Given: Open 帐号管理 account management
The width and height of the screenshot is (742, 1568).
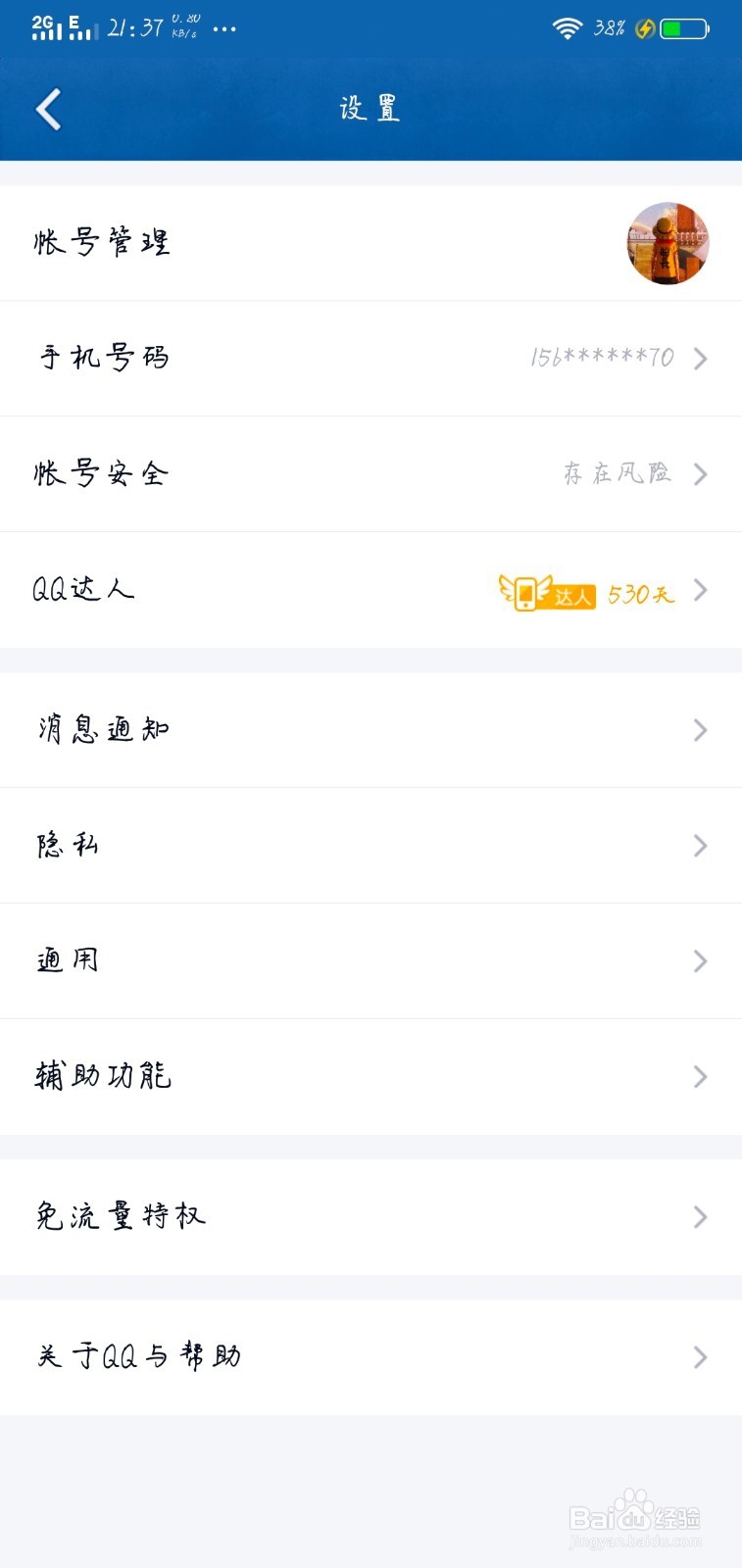Looking at the screenshot, I should [371, 243].
